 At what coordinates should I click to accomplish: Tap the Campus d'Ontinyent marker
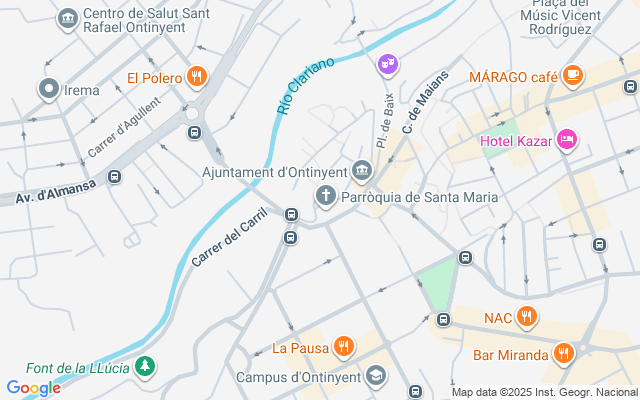(x=375, y=377)
